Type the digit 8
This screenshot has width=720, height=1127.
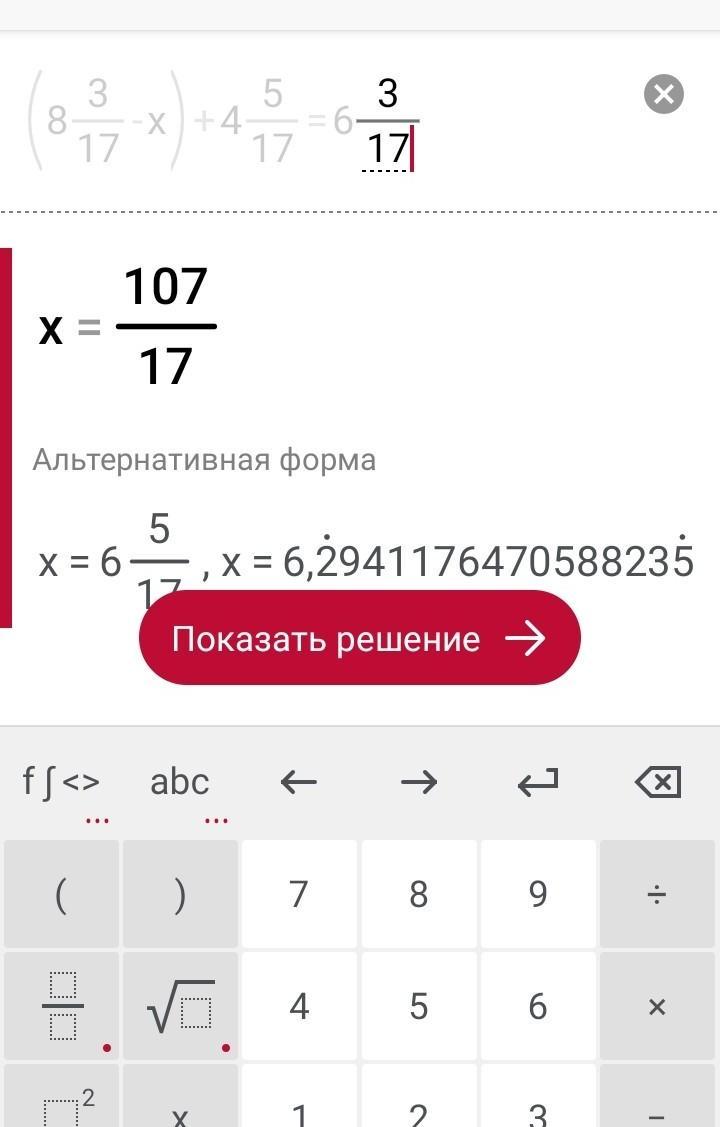(x=418, y=894)
